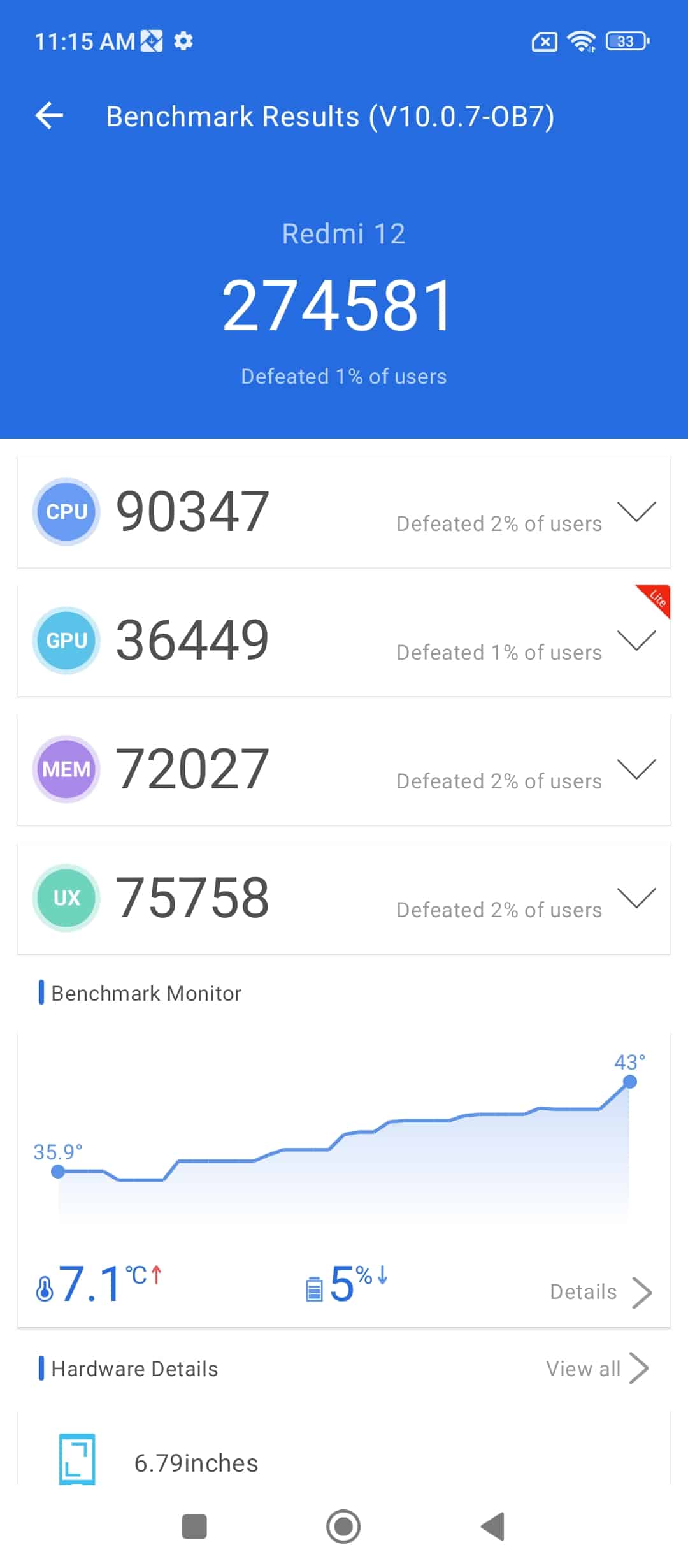Open recent apps via navigation bar

(x=194, y=1527)
